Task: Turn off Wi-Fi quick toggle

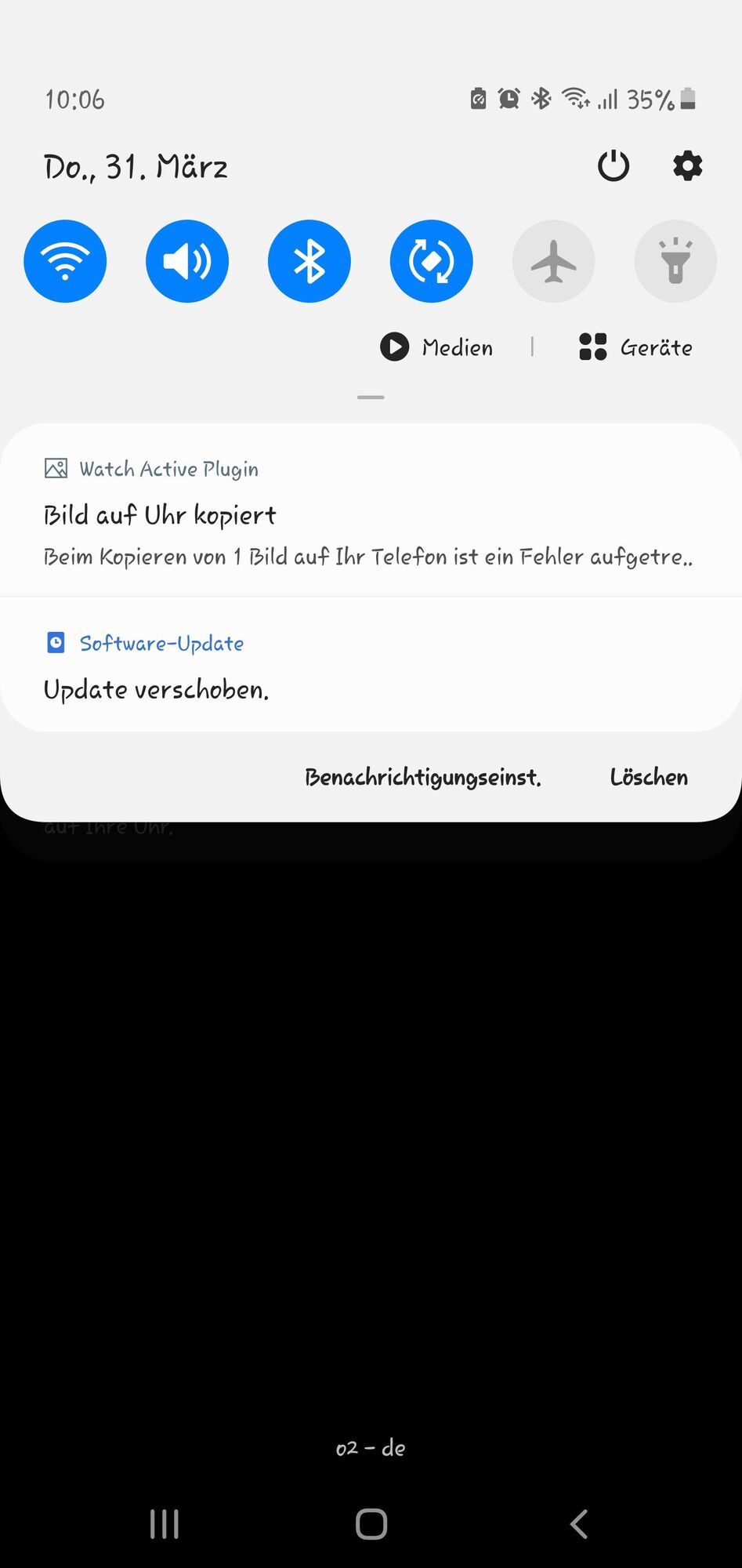Action: (65, 261)
